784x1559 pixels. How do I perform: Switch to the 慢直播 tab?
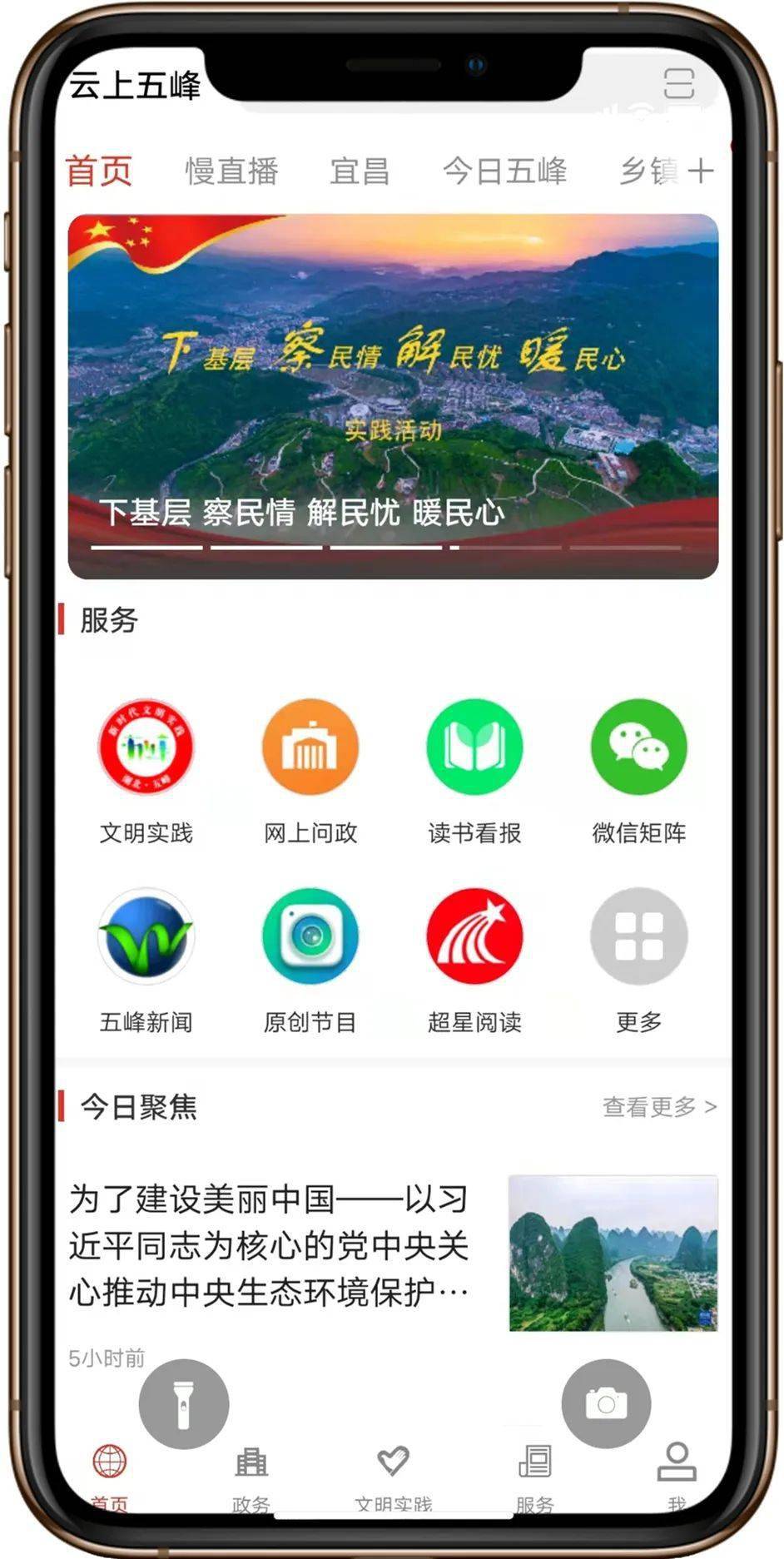pos(231,171)
